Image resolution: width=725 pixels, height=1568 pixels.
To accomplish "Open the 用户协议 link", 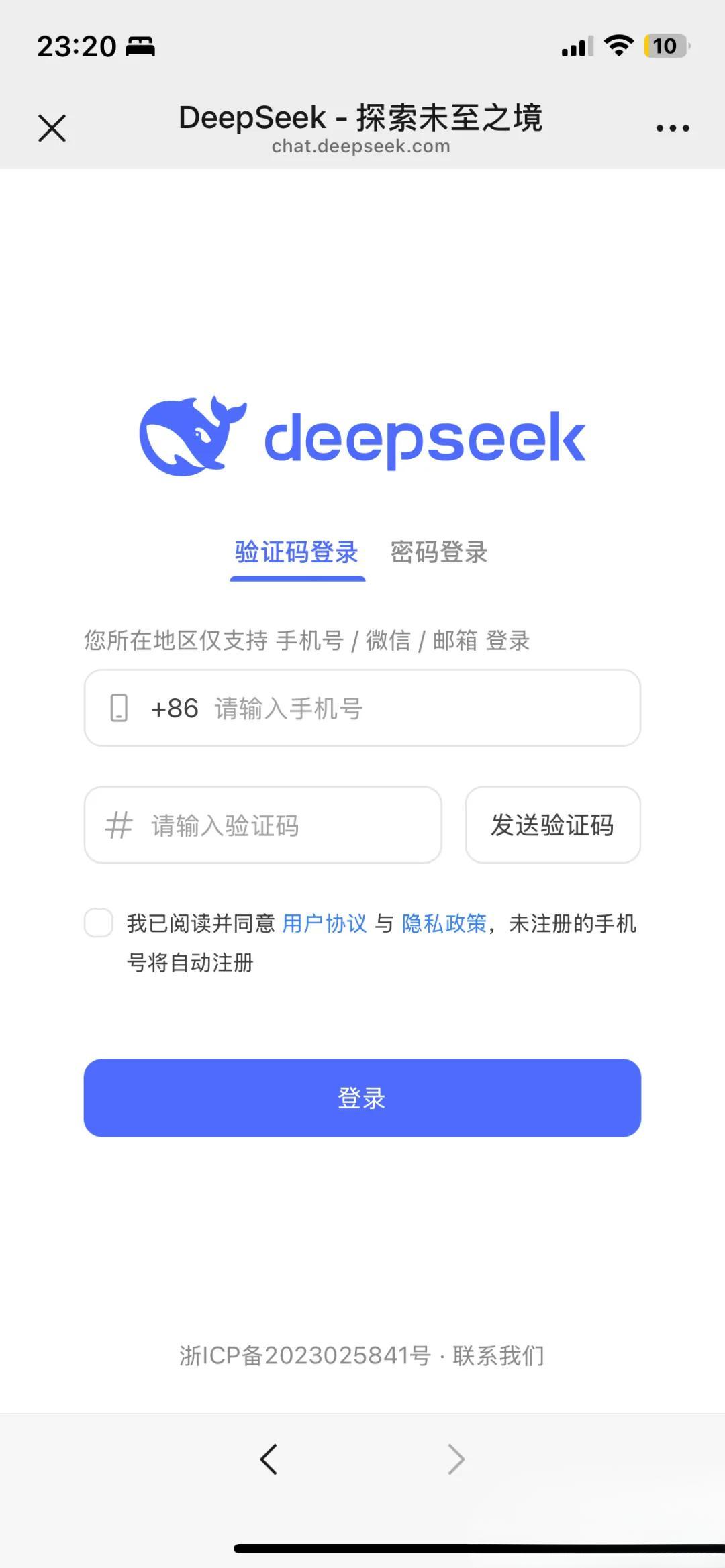I will (x=324, y=924).
